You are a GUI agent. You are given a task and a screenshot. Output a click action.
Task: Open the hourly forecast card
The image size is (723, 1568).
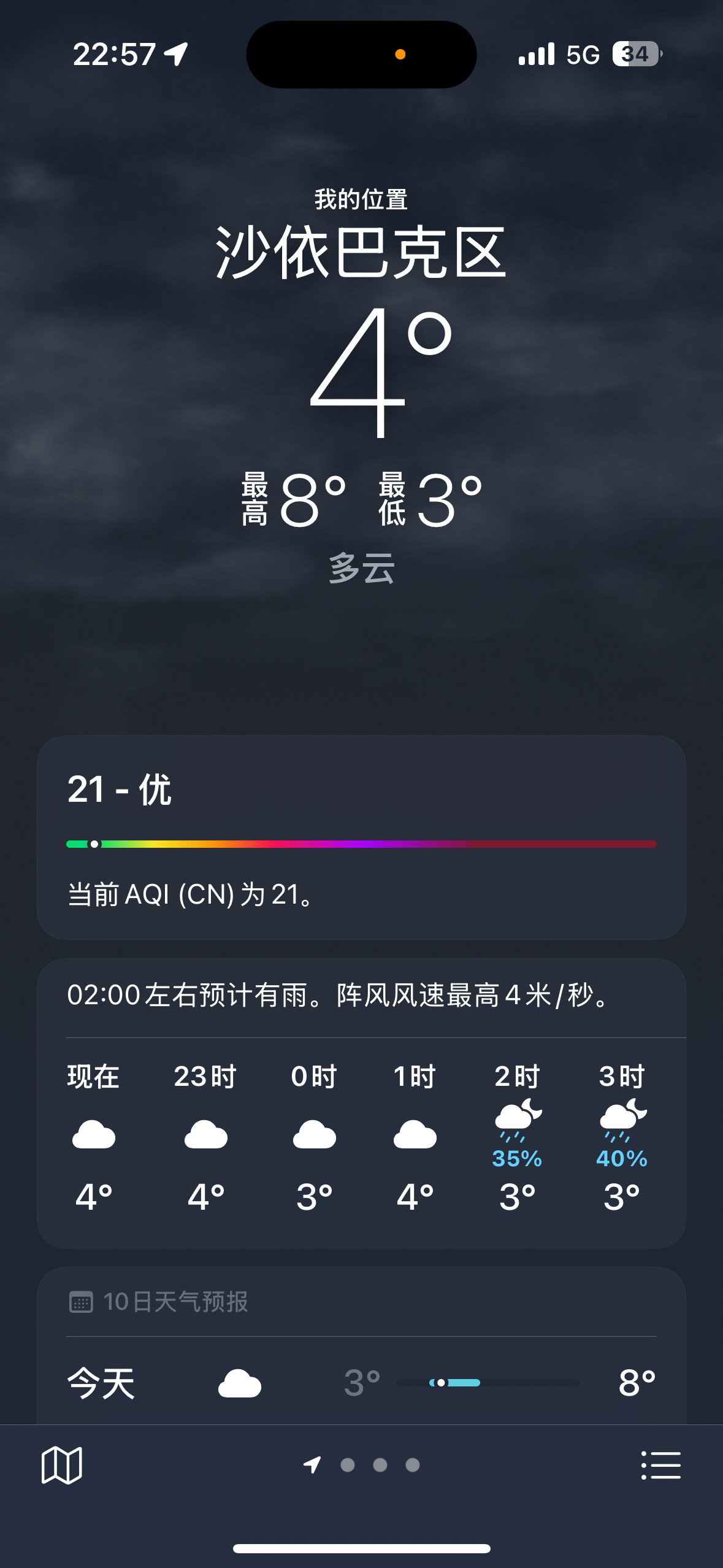pos(361,1104)
